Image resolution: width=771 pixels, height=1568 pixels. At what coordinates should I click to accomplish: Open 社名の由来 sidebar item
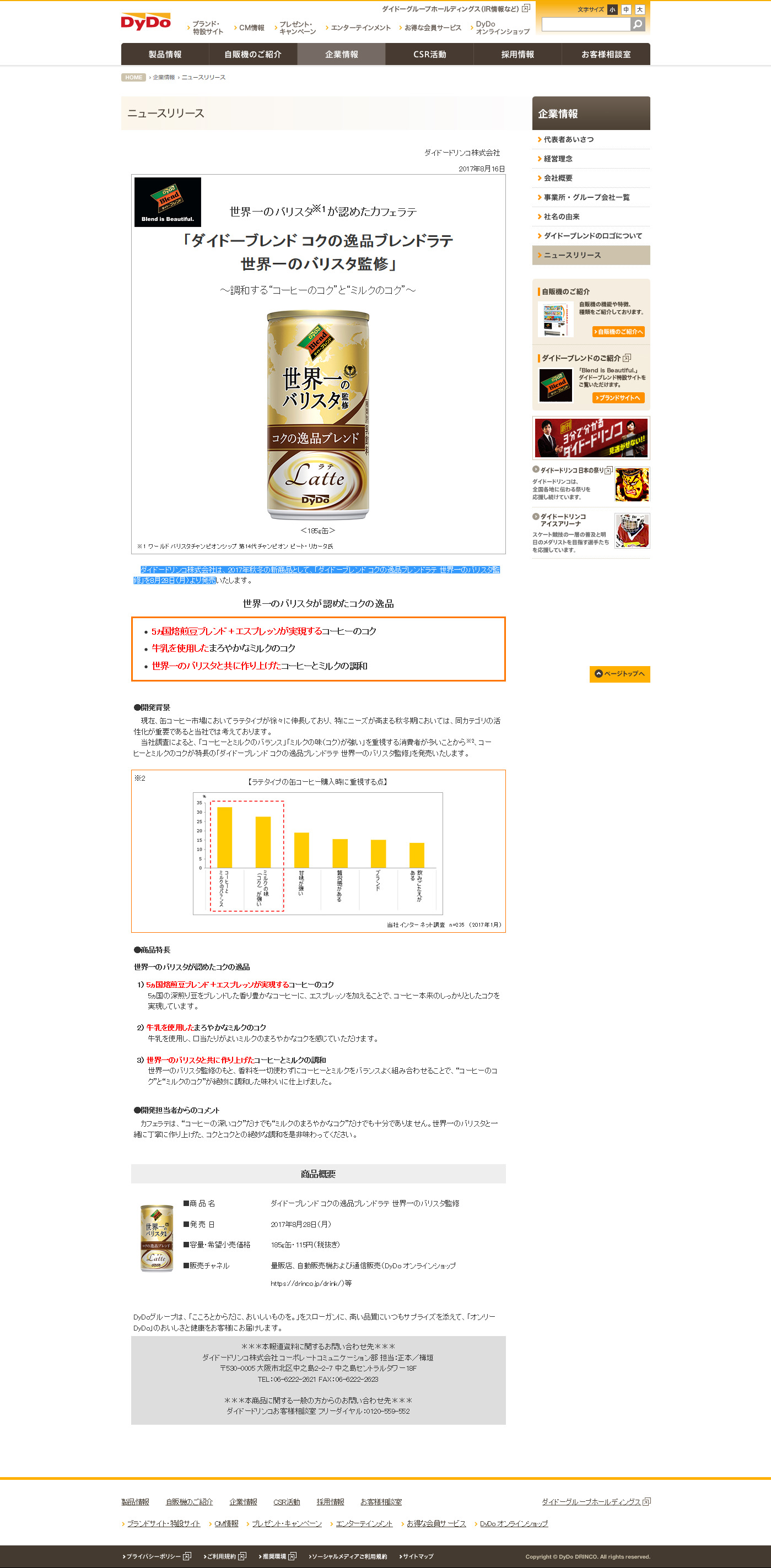561,217
